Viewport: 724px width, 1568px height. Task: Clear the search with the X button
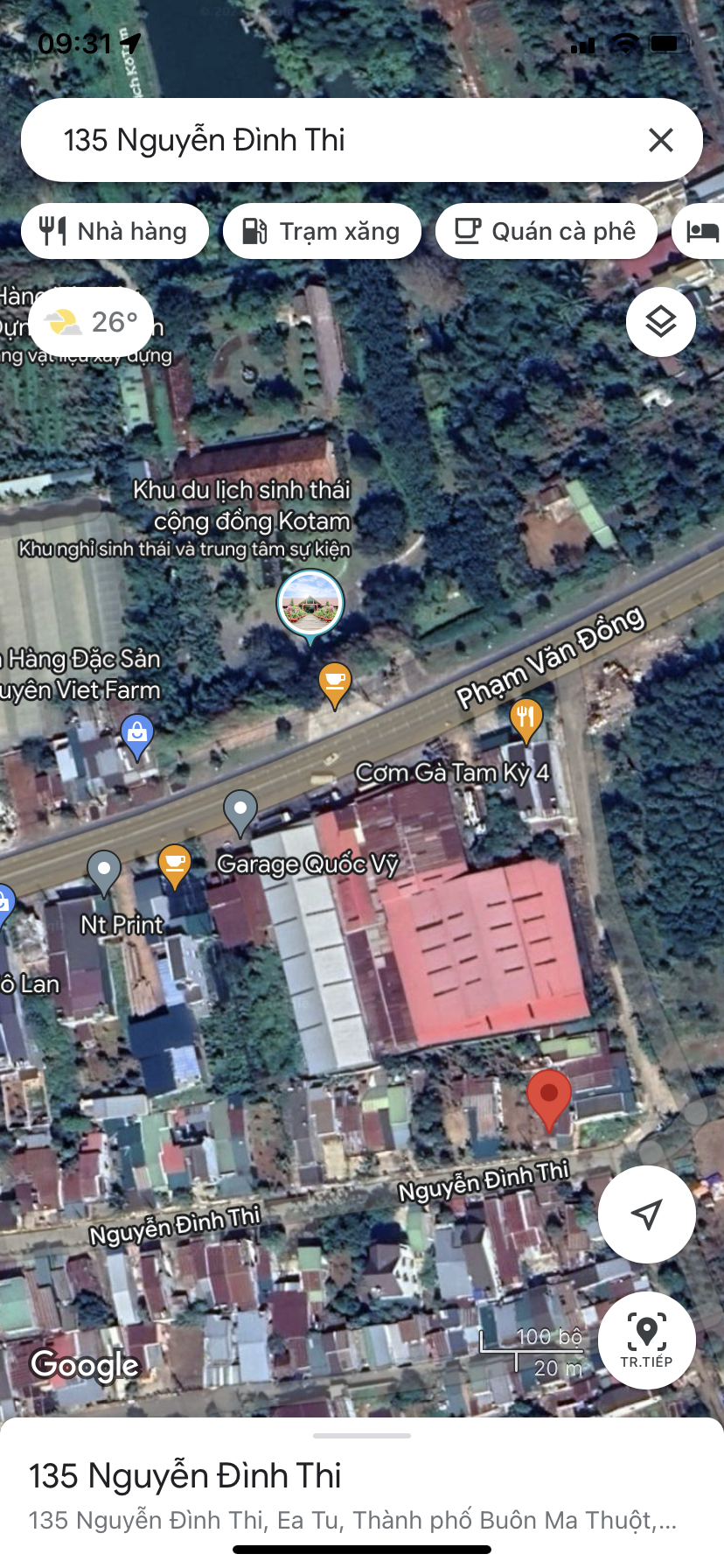[x=661, y=140]
